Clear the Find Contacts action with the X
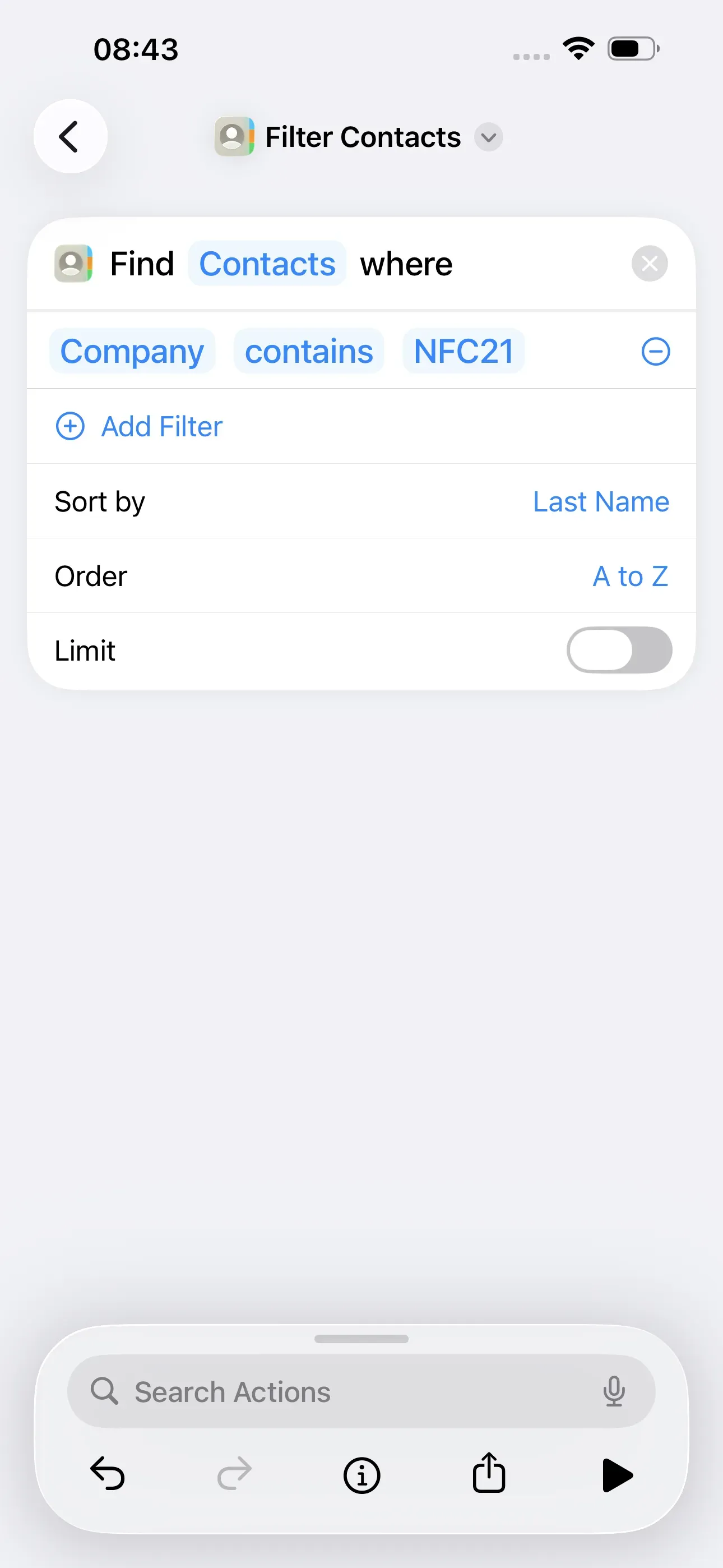The height and width of the screenshot is (1568, 723). (650, 264)
